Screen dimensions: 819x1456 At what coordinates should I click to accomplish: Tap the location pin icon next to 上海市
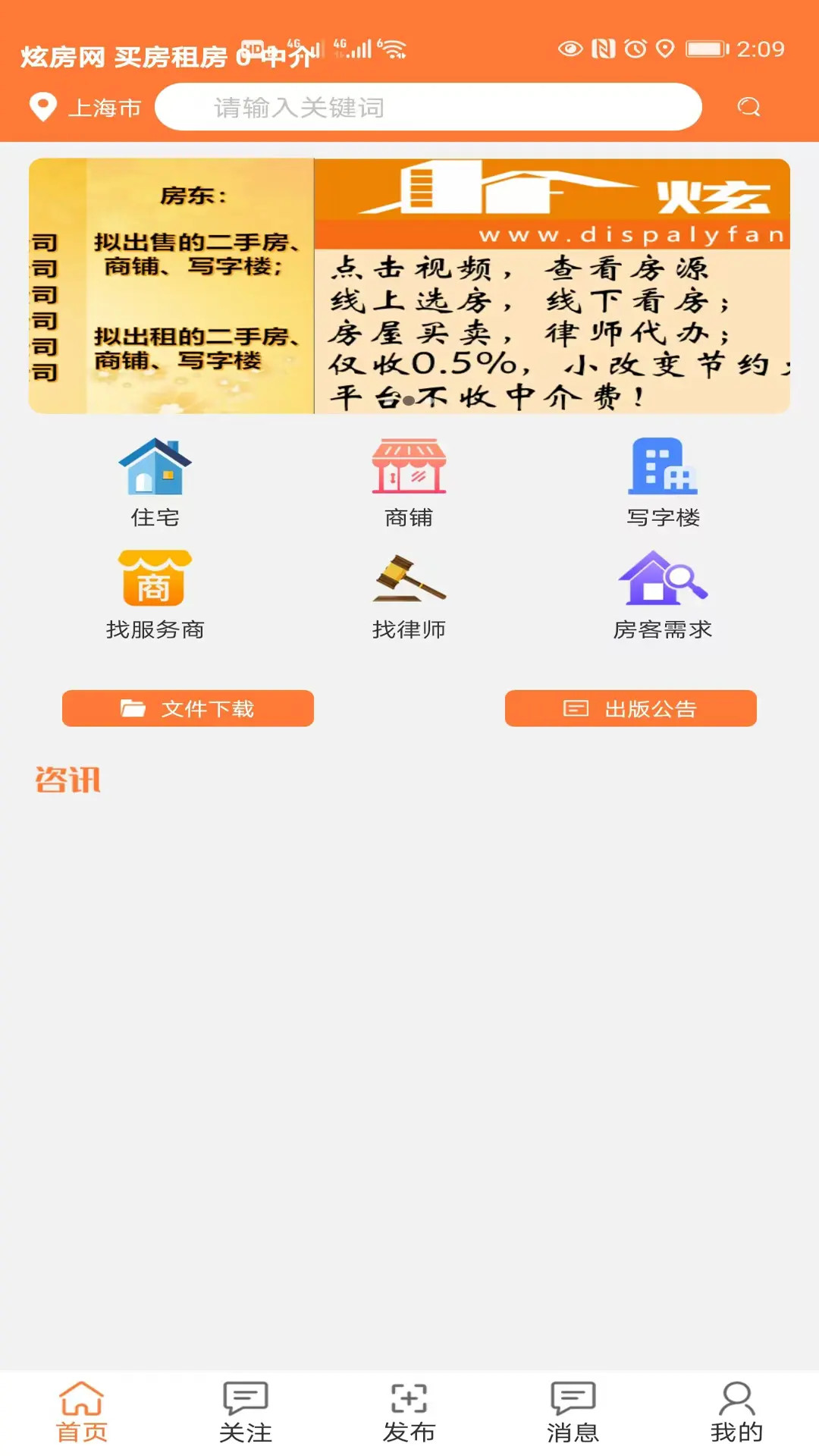pos(43,107)
